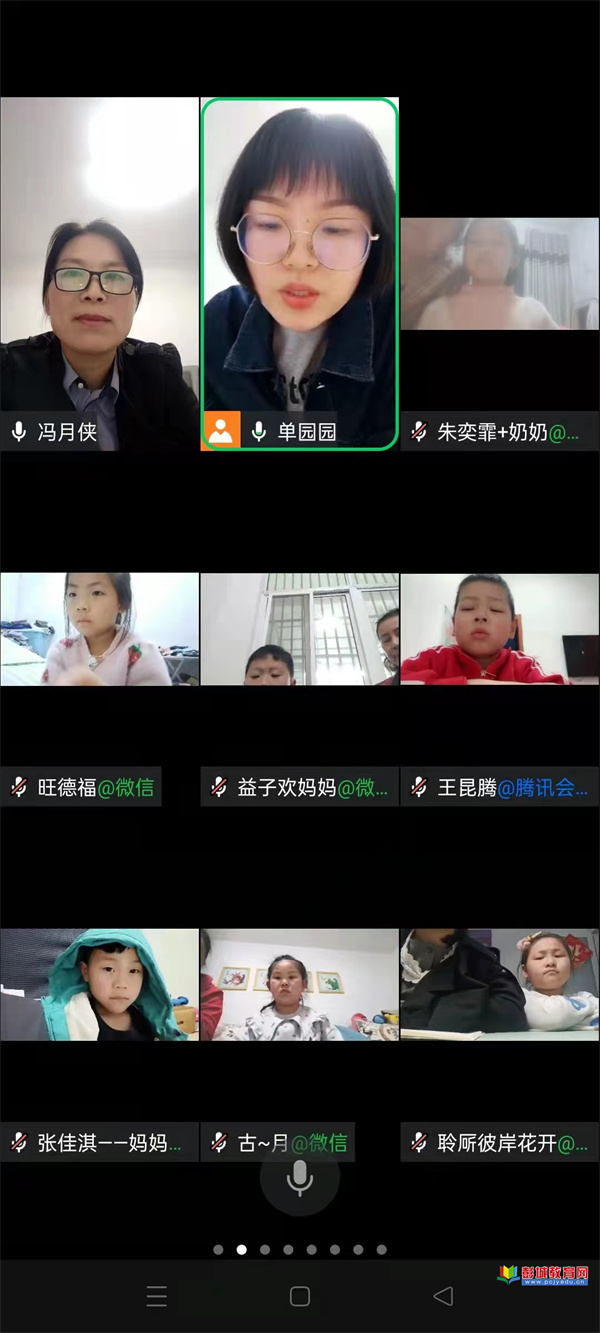Open 冯月侠's video tile
This screenshot has width=600, height=1333.
pos(99,275)
